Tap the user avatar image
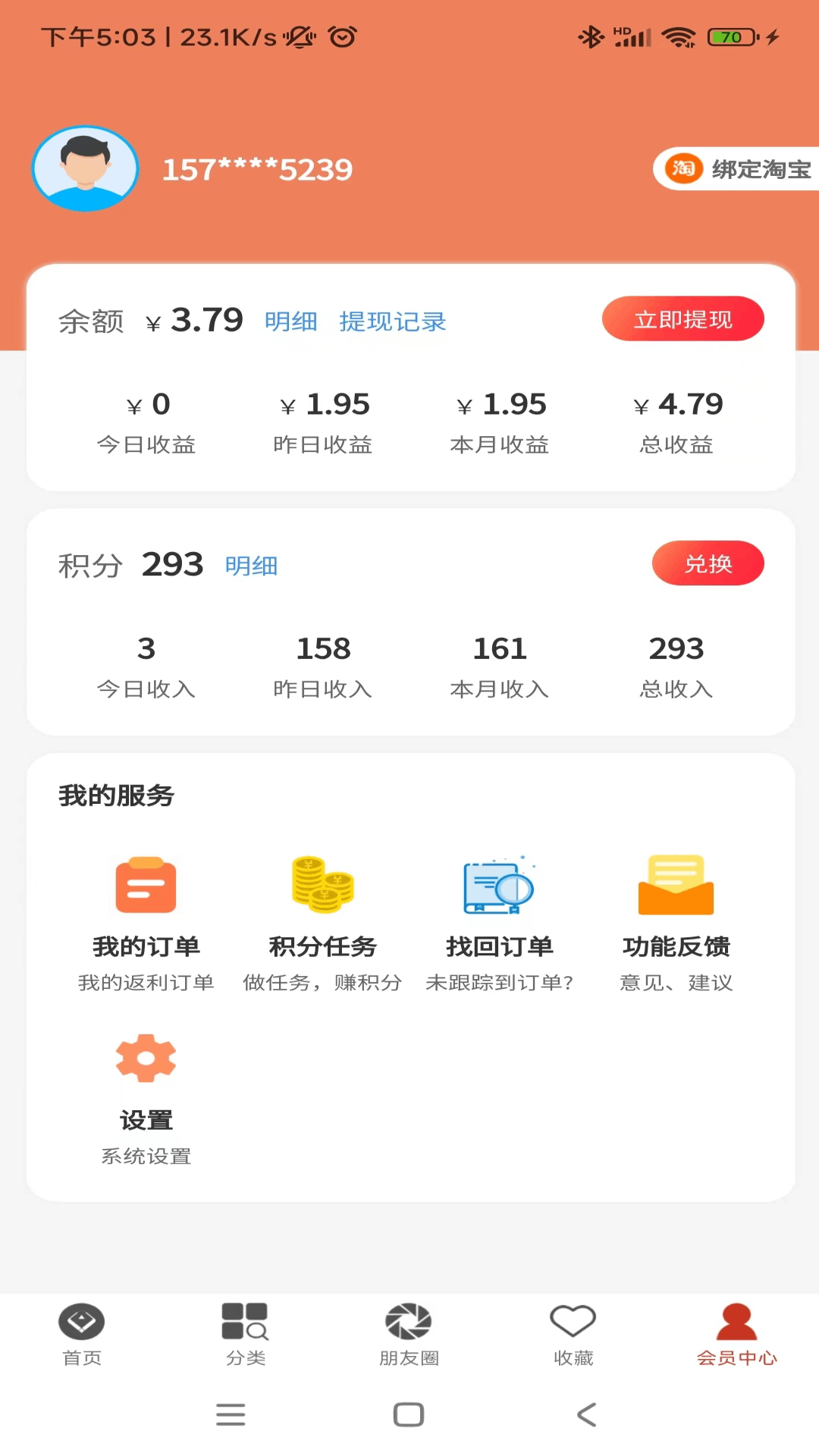Screen dimensions: 819x1456 pos(84,168)
